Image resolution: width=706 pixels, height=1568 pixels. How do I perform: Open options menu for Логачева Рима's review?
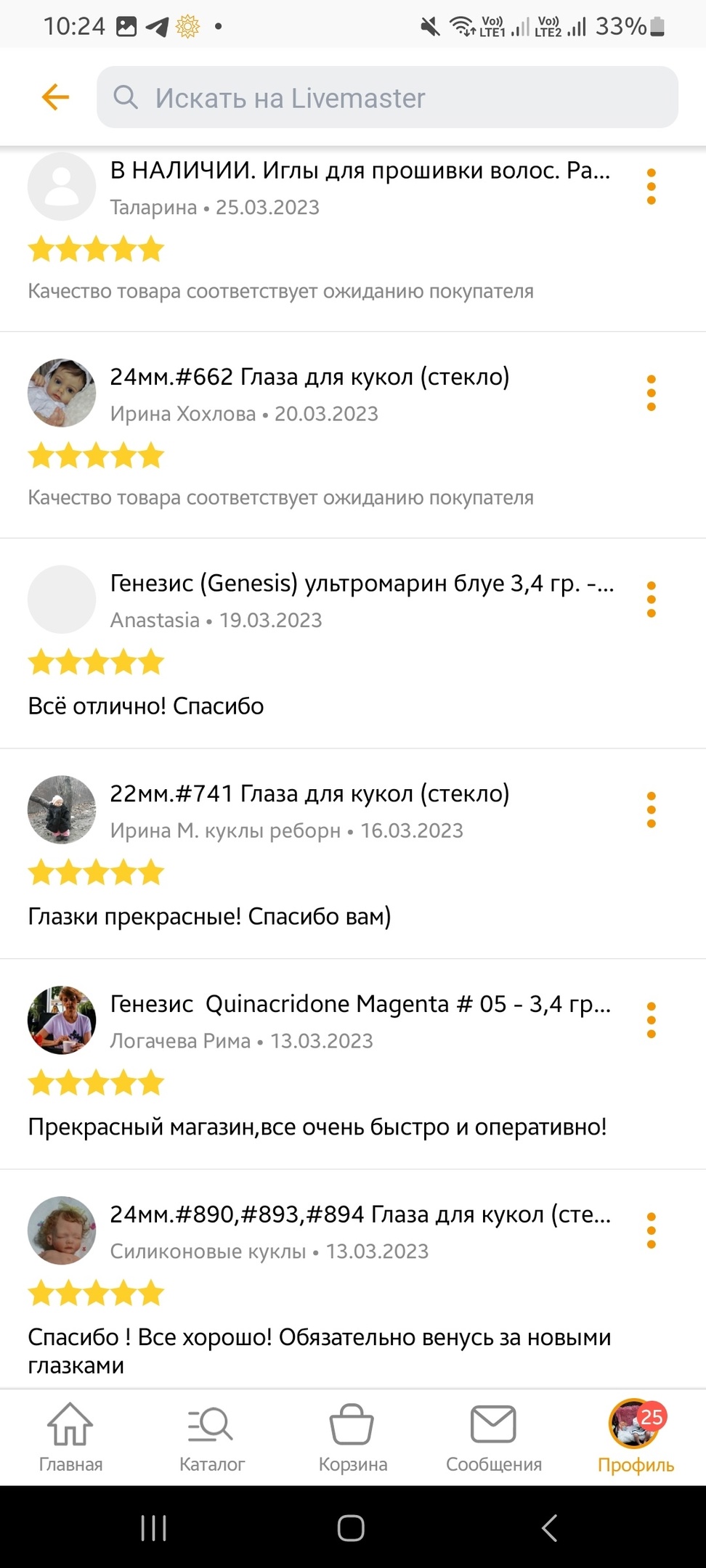[x=651, y=1020]
